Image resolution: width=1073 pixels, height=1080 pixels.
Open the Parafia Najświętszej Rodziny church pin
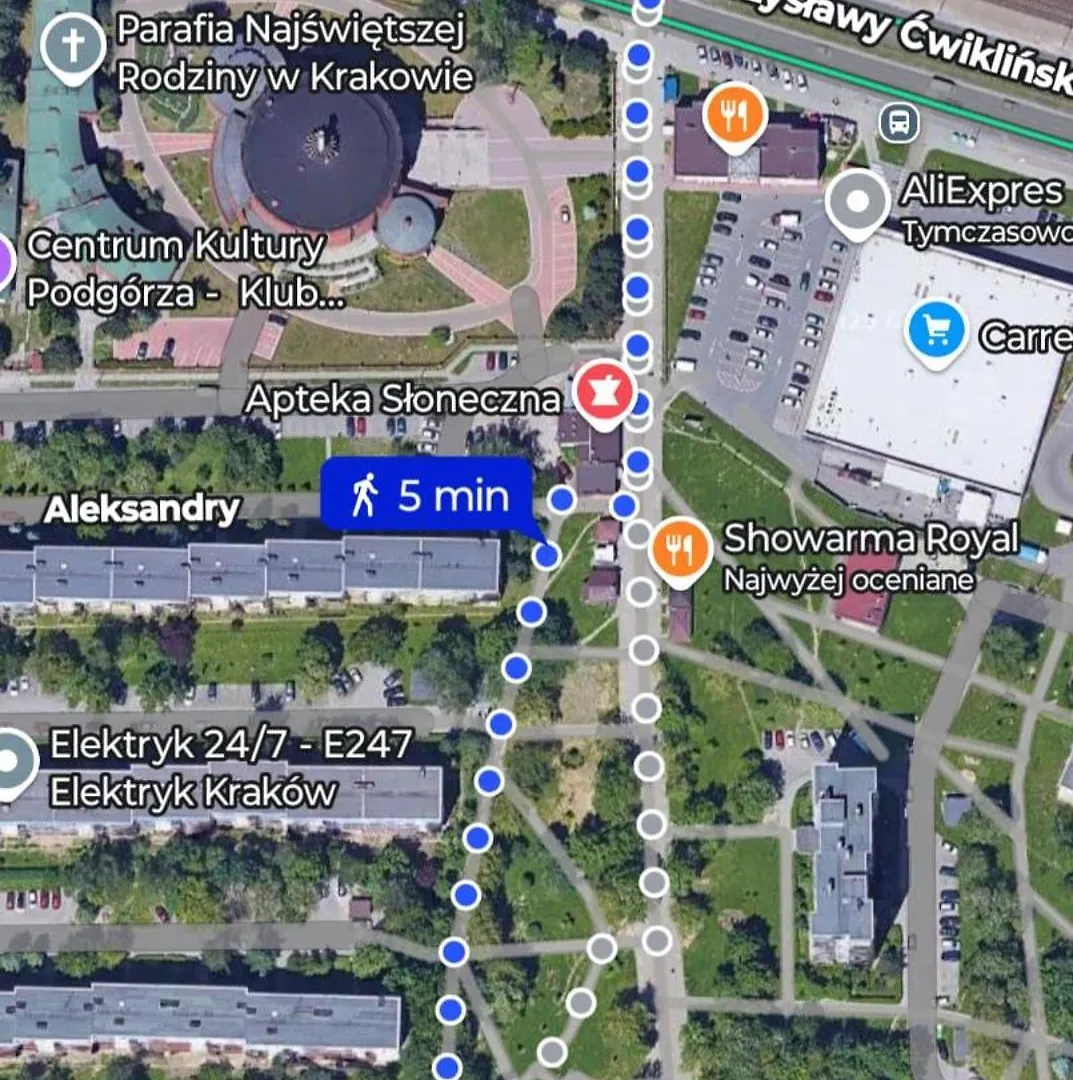[72, 45]
